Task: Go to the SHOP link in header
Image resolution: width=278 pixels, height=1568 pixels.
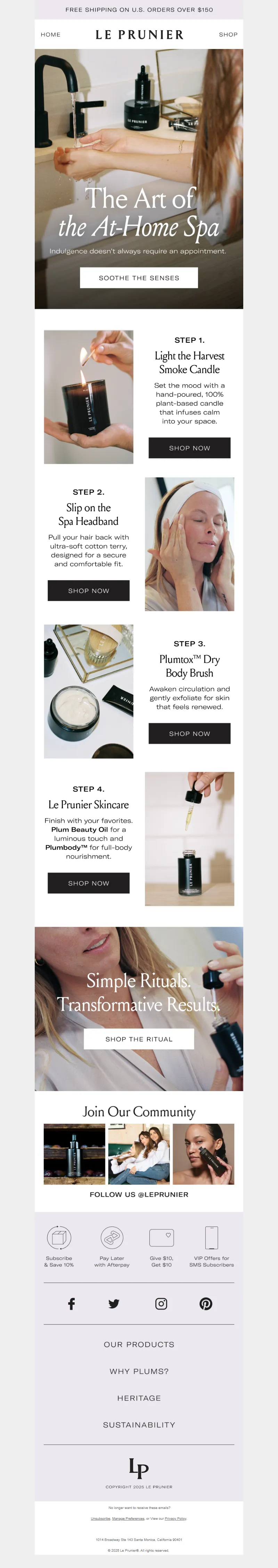Action: (x=228, y=35)
